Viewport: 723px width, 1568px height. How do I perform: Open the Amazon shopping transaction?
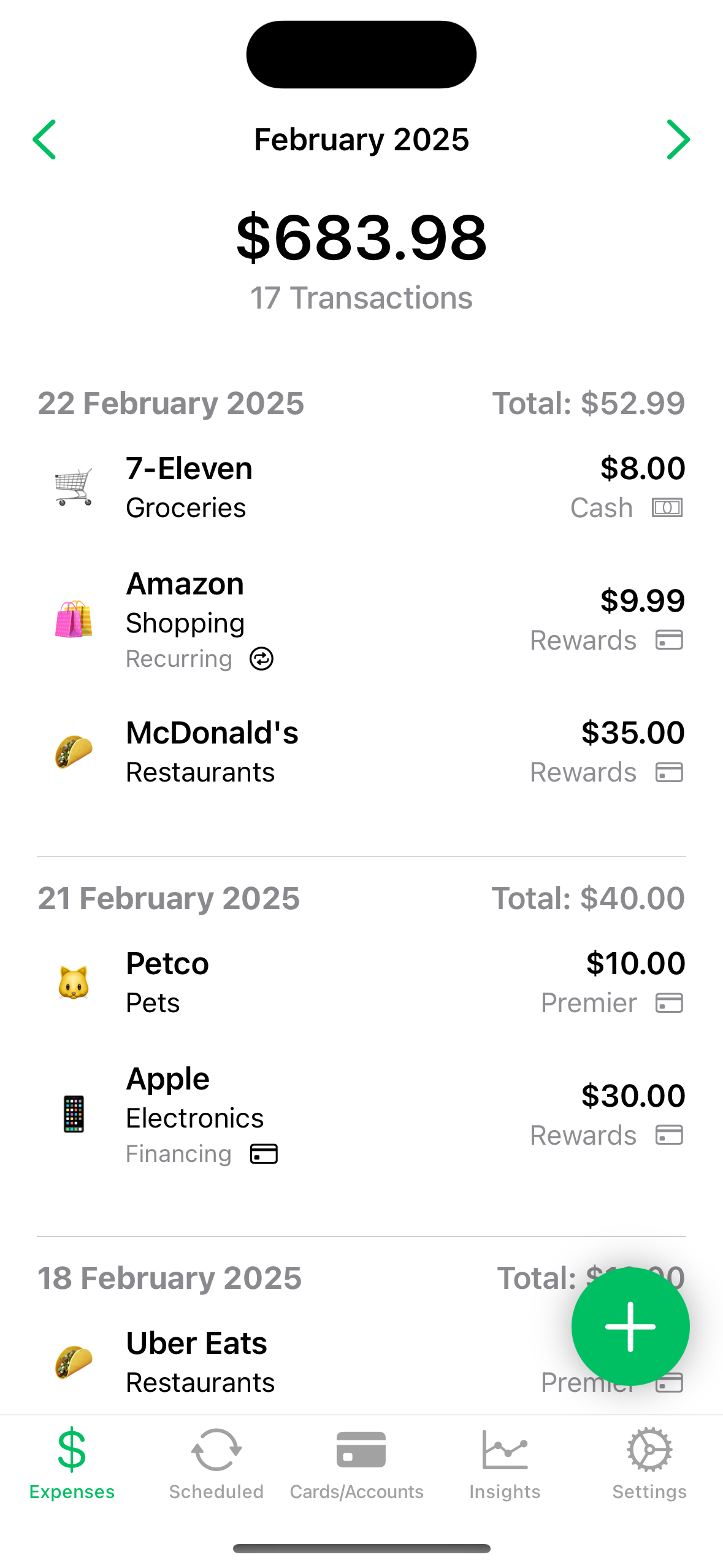point(361,620)
